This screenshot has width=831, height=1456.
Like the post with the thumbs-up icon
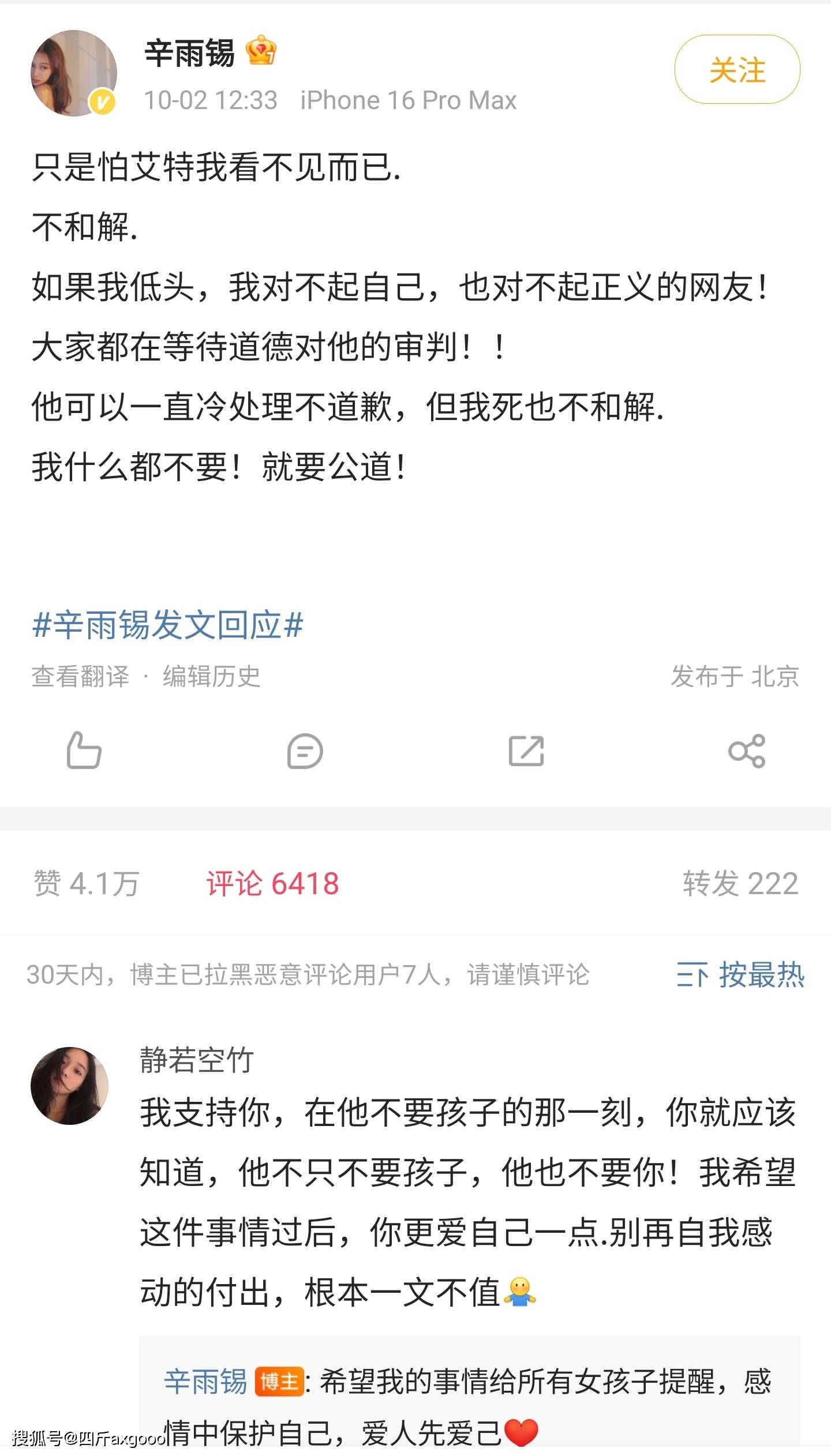[84, 750]
